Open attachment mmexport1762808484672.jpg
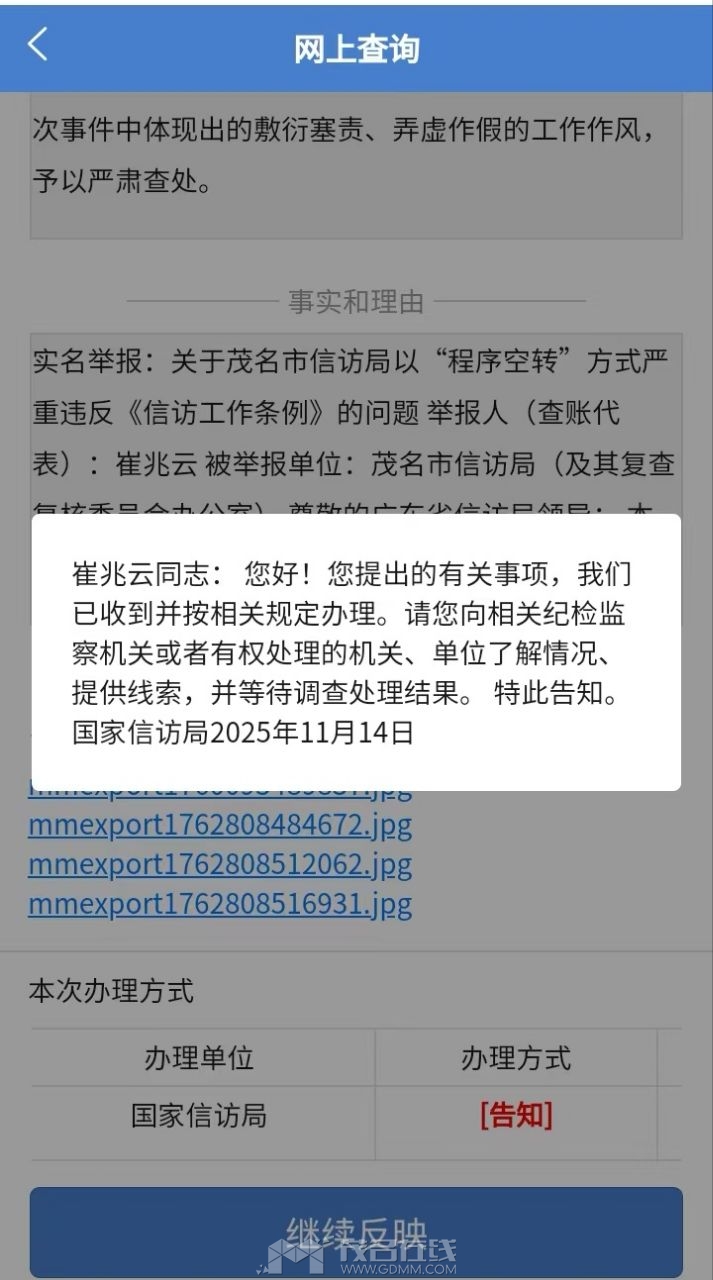This screenshot has width=713, height=1280. 220,826
